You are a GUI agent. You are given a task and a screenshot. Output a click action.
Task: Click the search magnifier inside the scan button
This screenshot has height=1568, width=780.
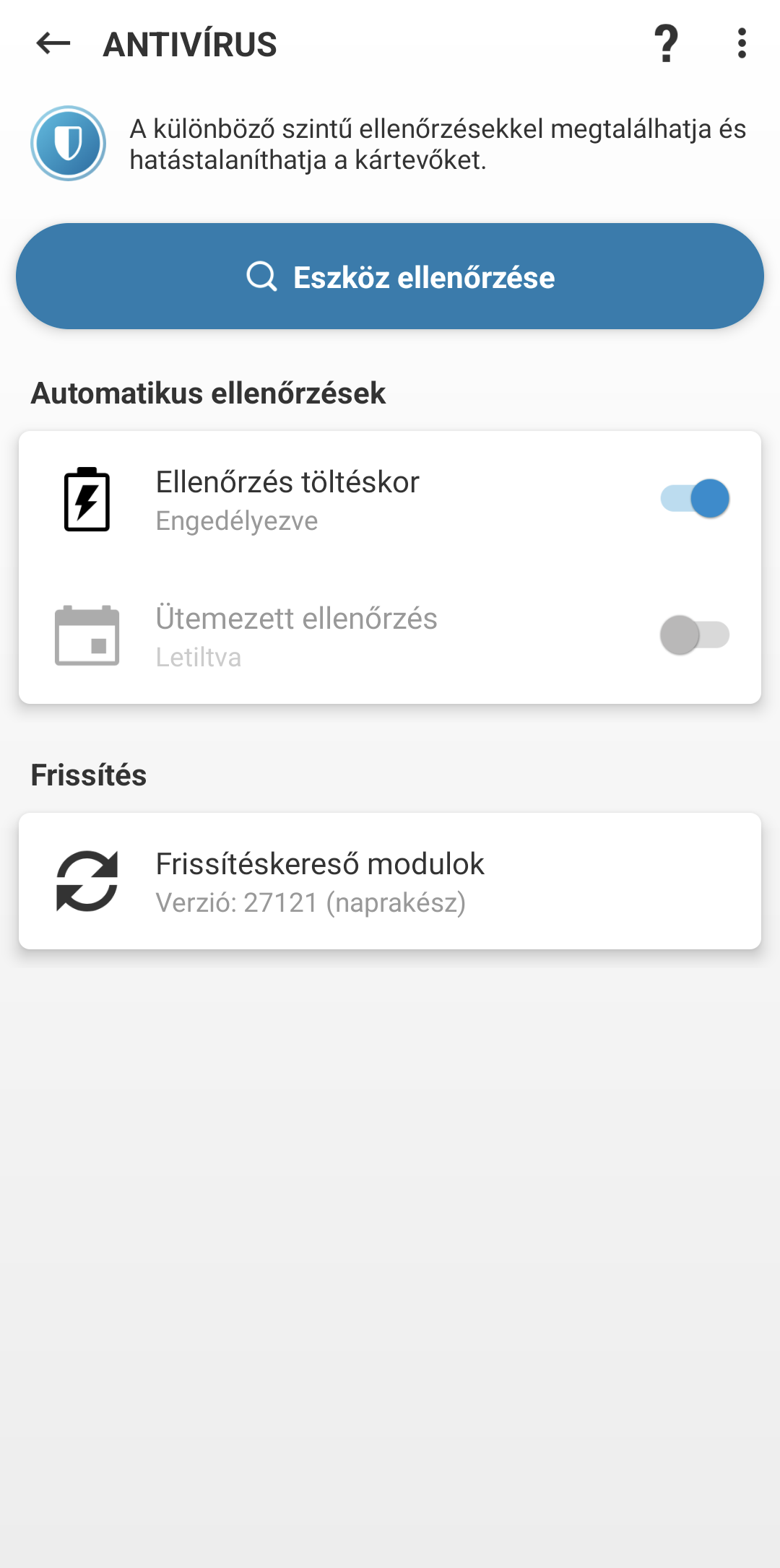click(x=261, y=277)
